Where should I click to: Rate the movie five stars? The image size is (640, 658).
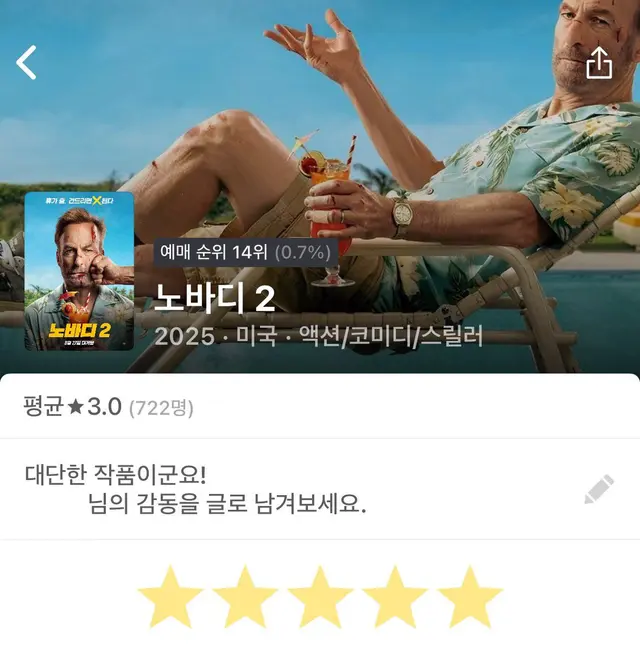[x=470, y=597]
